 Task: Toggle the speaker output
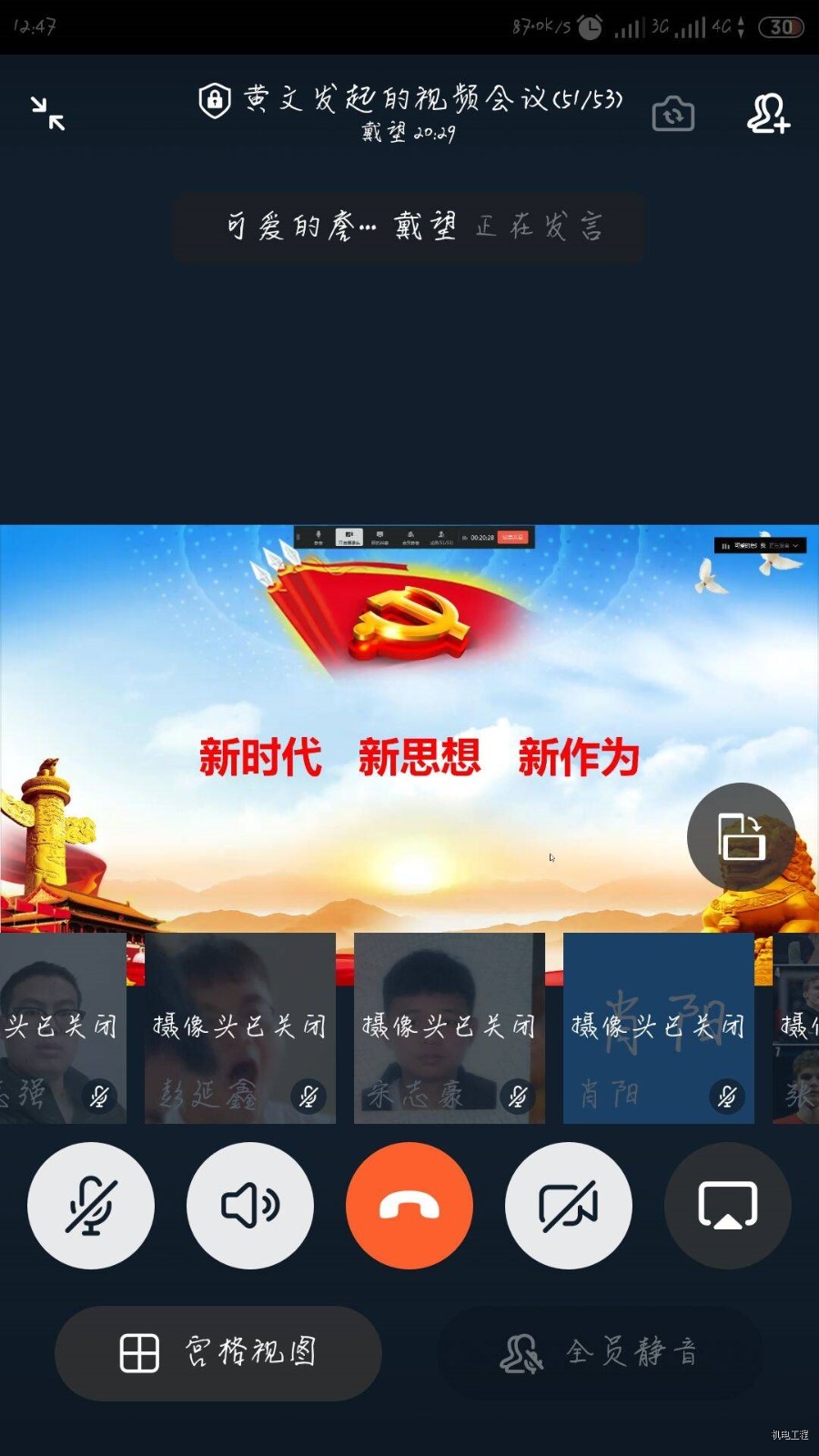click(250, 1205)
